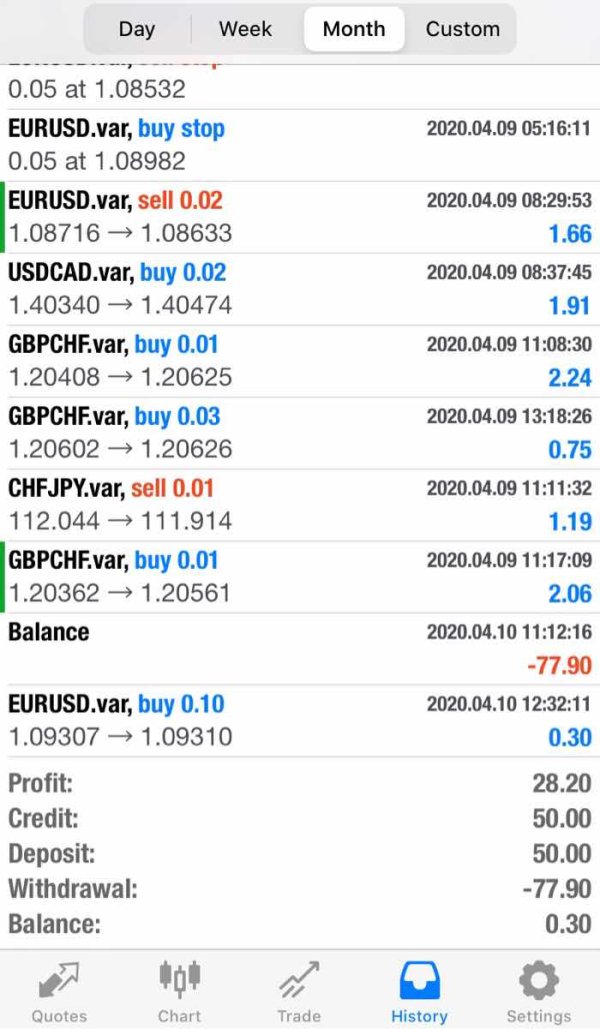Select the EURUSD buy stop at 1.08982 order
This screenshot has height=1029, width=600.
click(x=300, y=145)
